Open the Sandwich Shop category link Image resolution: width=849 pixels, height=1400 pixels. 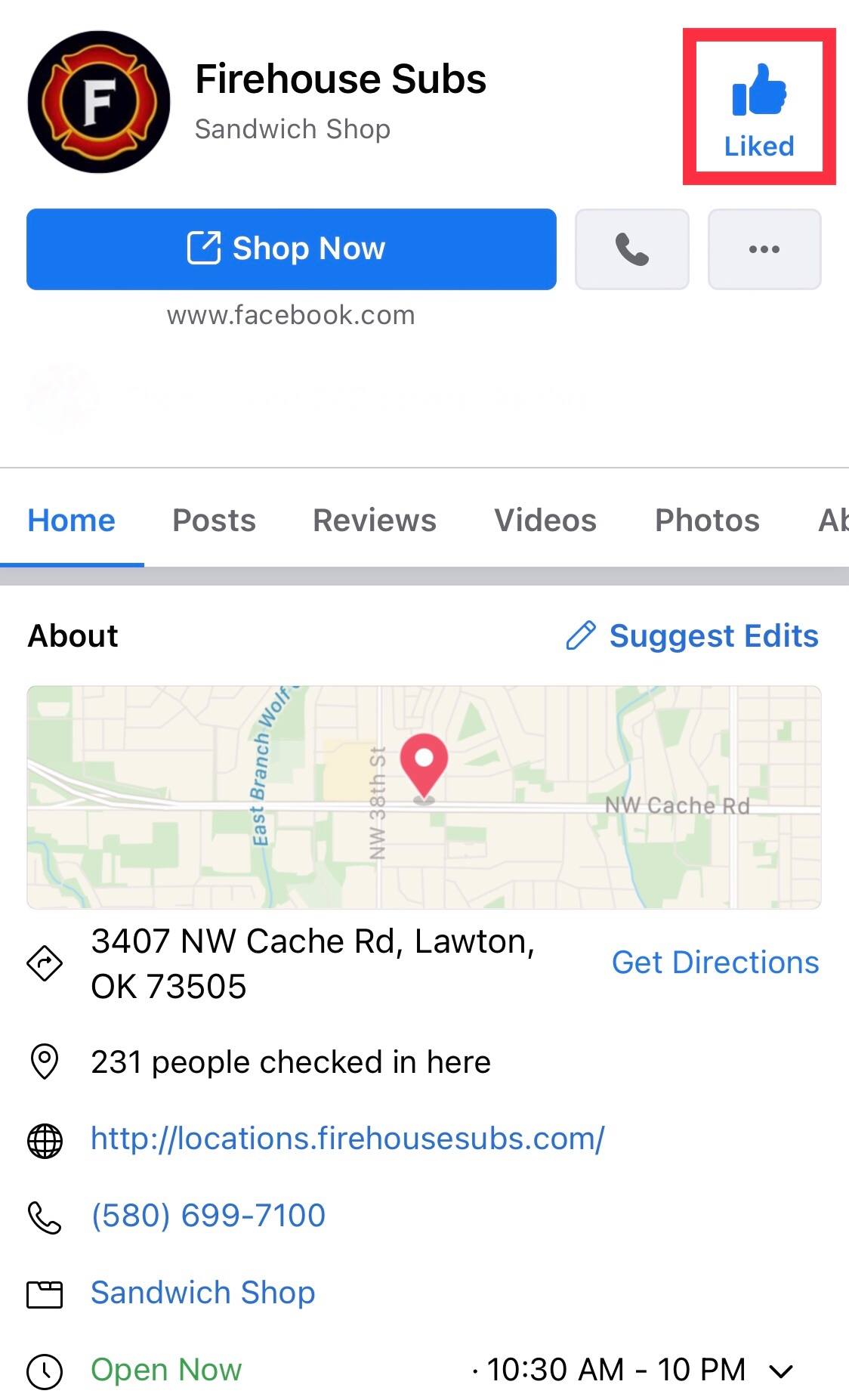(202, 1293)
